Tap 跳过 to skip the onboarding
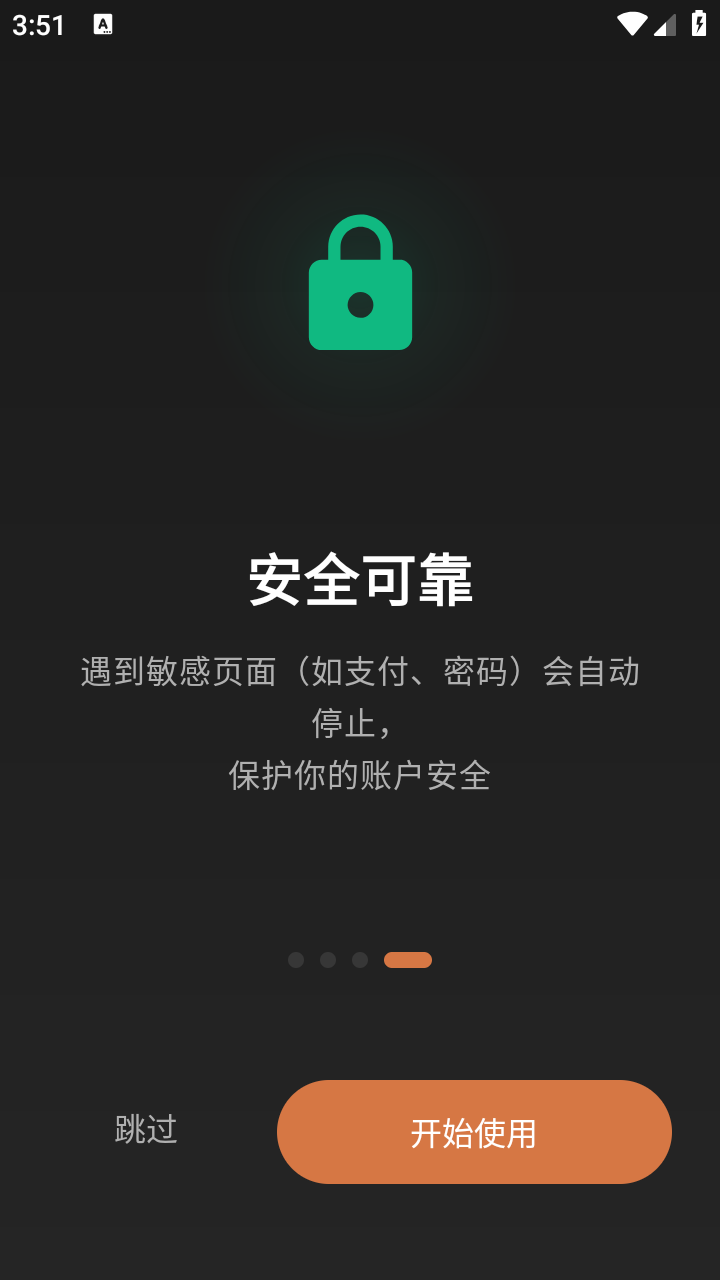This screenshot has width=720, height=1280. pos(145,1131)
